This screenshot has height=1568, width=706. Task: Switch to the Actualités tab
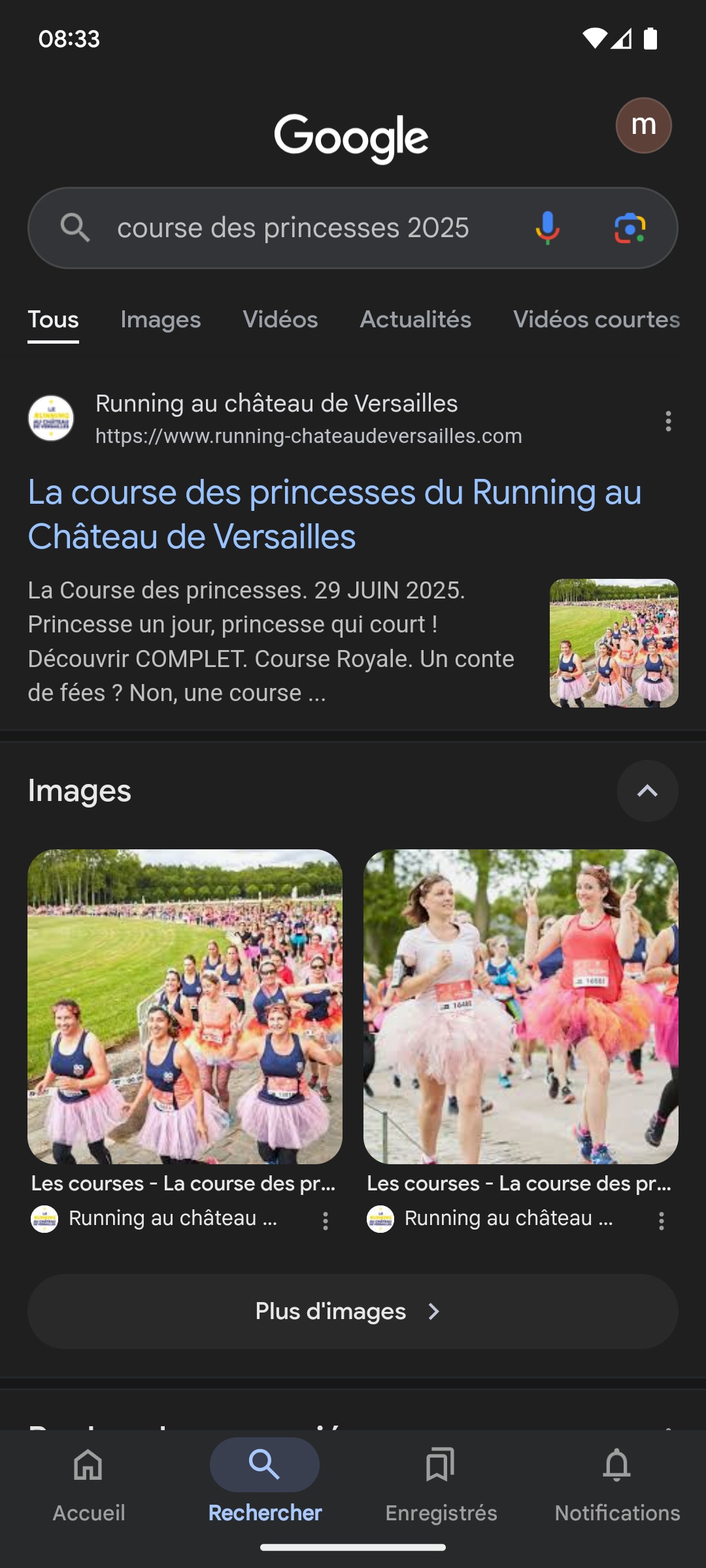tap(416, 319)
